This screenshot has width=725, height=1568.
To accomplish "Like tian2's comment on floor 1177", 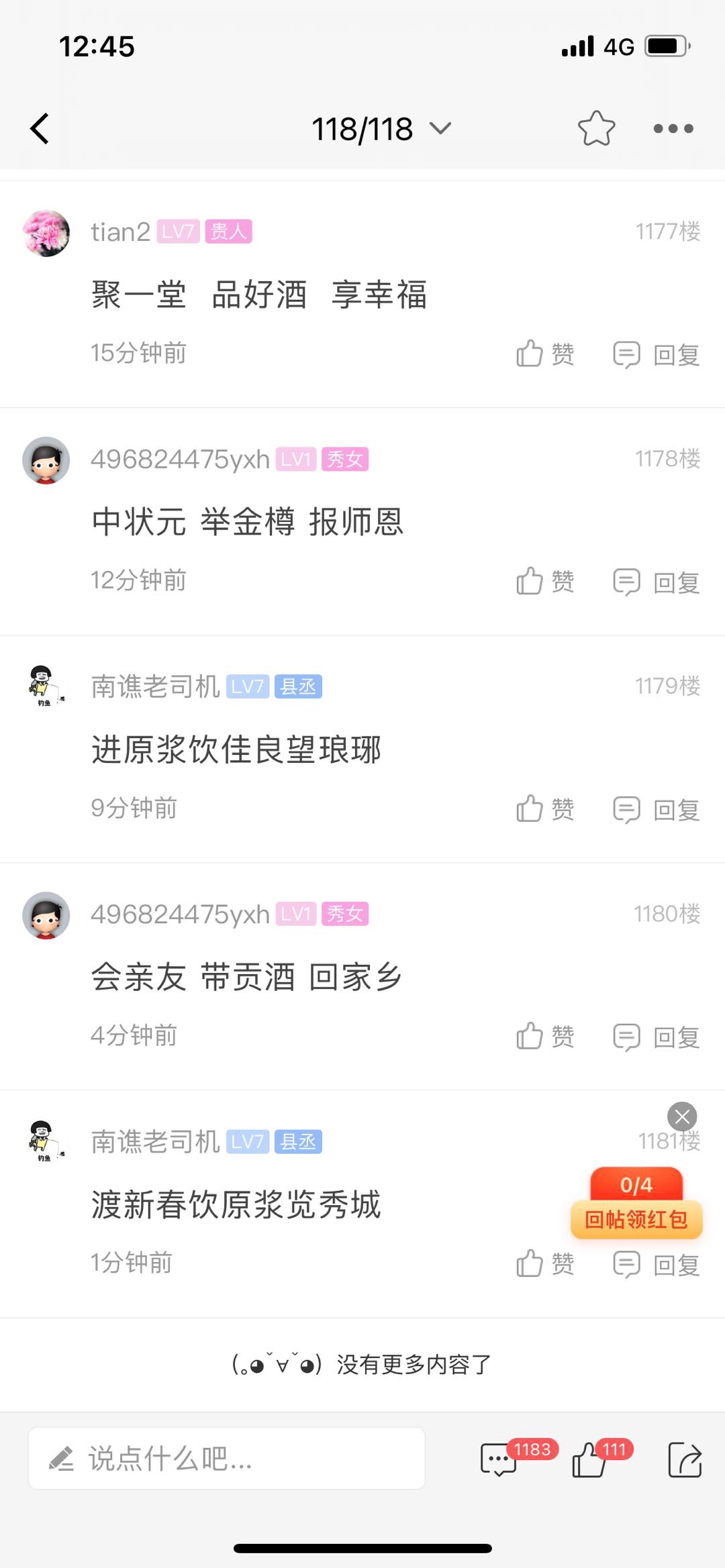I will [545, 354].
